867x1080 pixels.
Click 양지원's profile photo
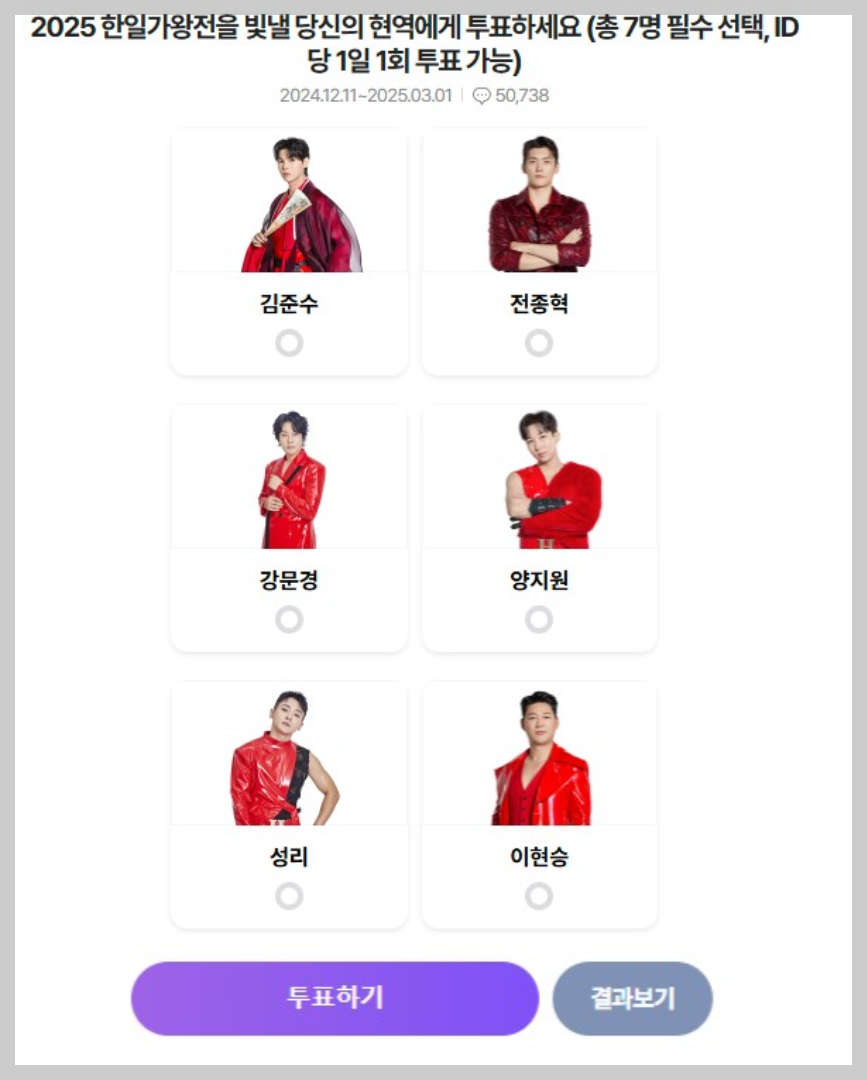click(x=540, y=477)
